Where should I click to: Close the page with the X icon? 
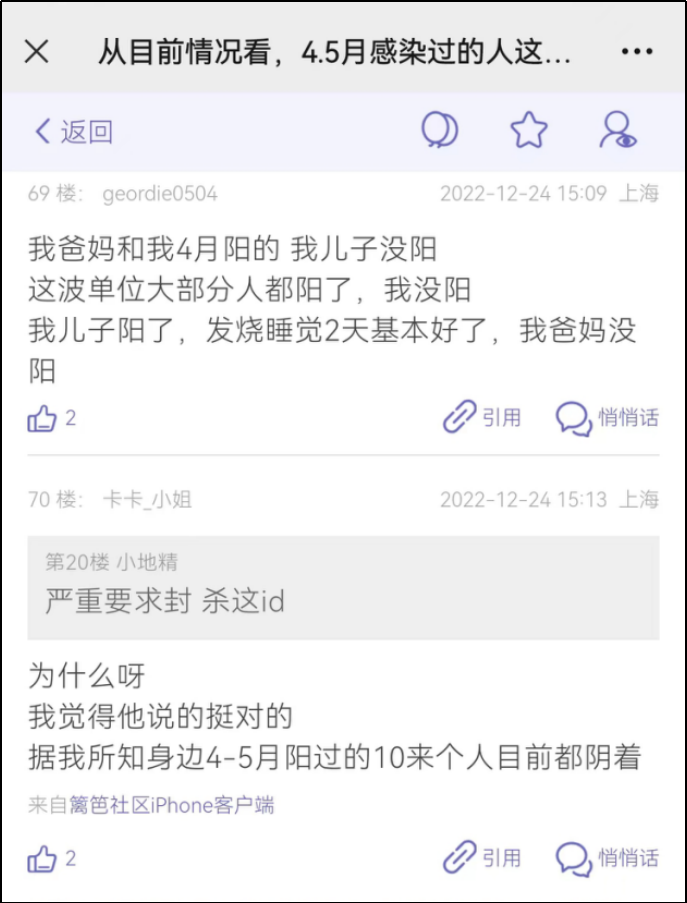click(37, 52)
